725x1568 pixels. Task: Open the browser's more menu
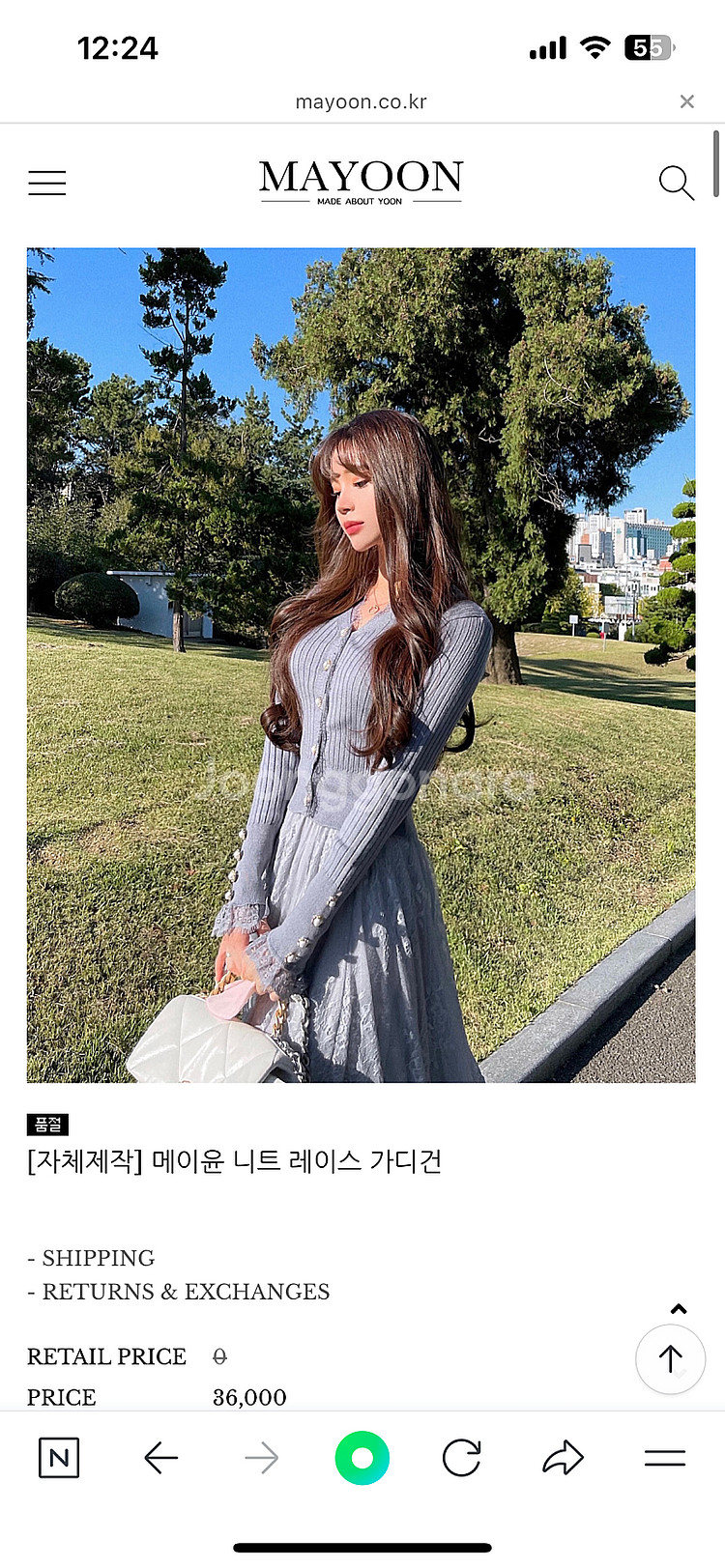[x=665, y=1458]
